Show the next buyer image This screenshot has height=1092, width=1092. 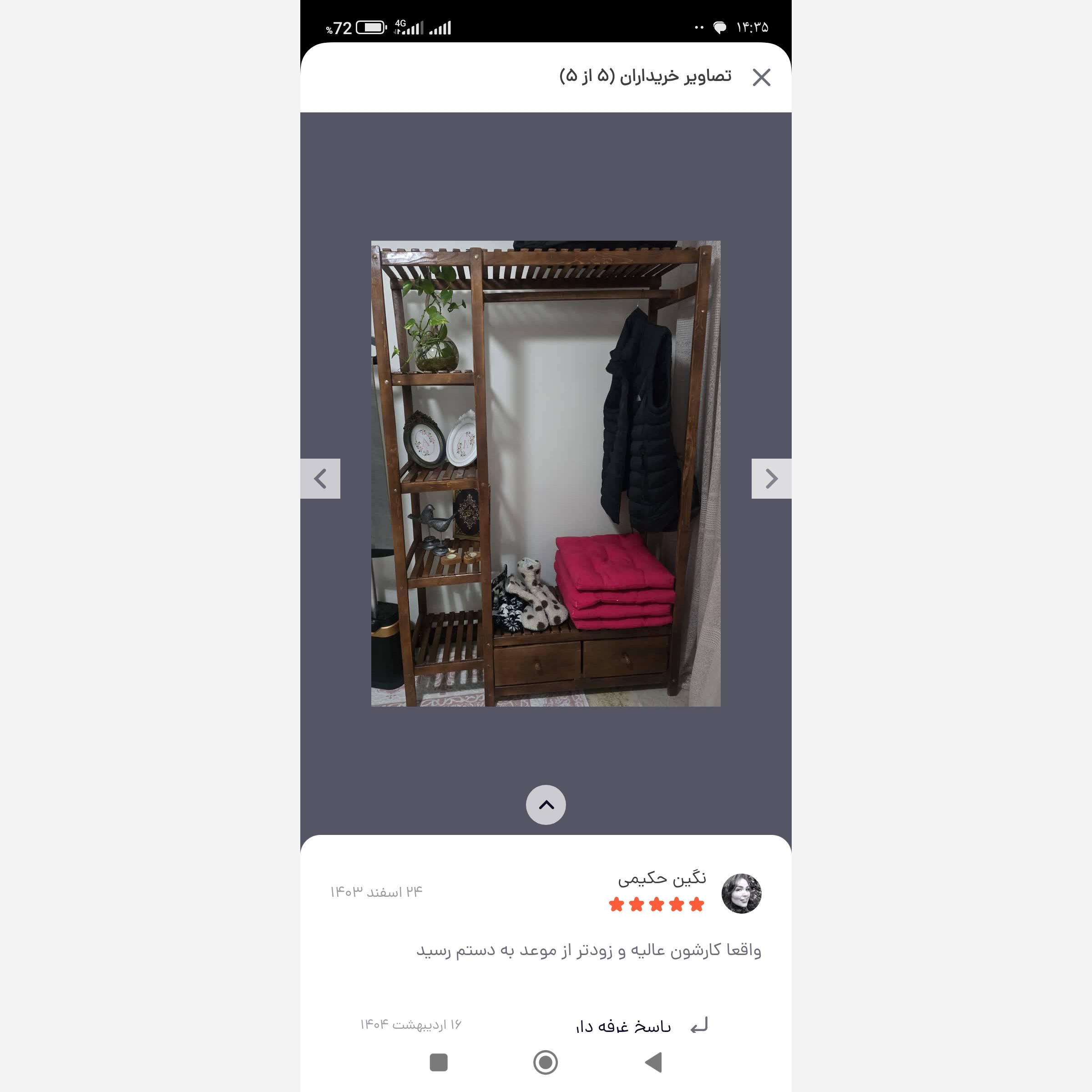[771, 479]
